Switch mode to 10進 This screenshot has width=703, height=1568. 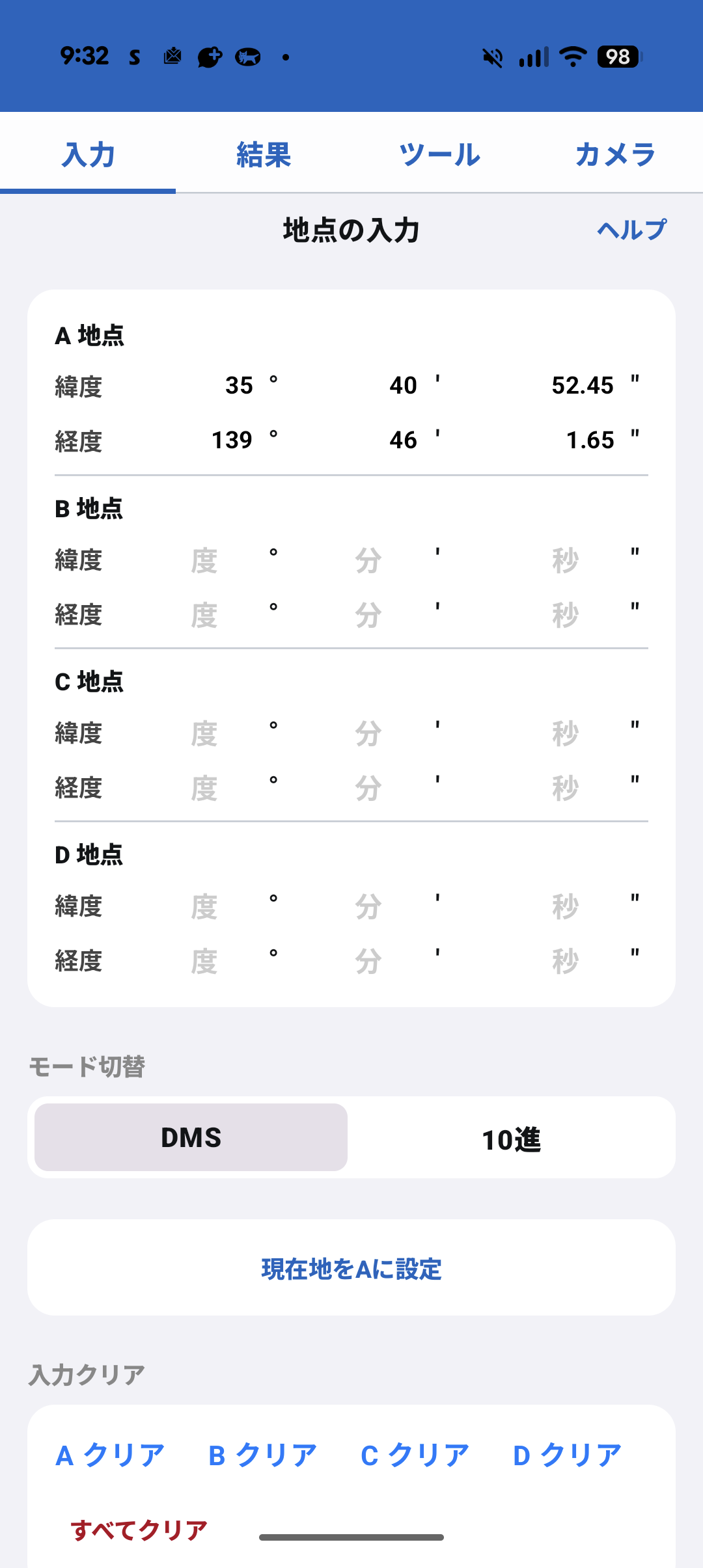(512, 1137)
